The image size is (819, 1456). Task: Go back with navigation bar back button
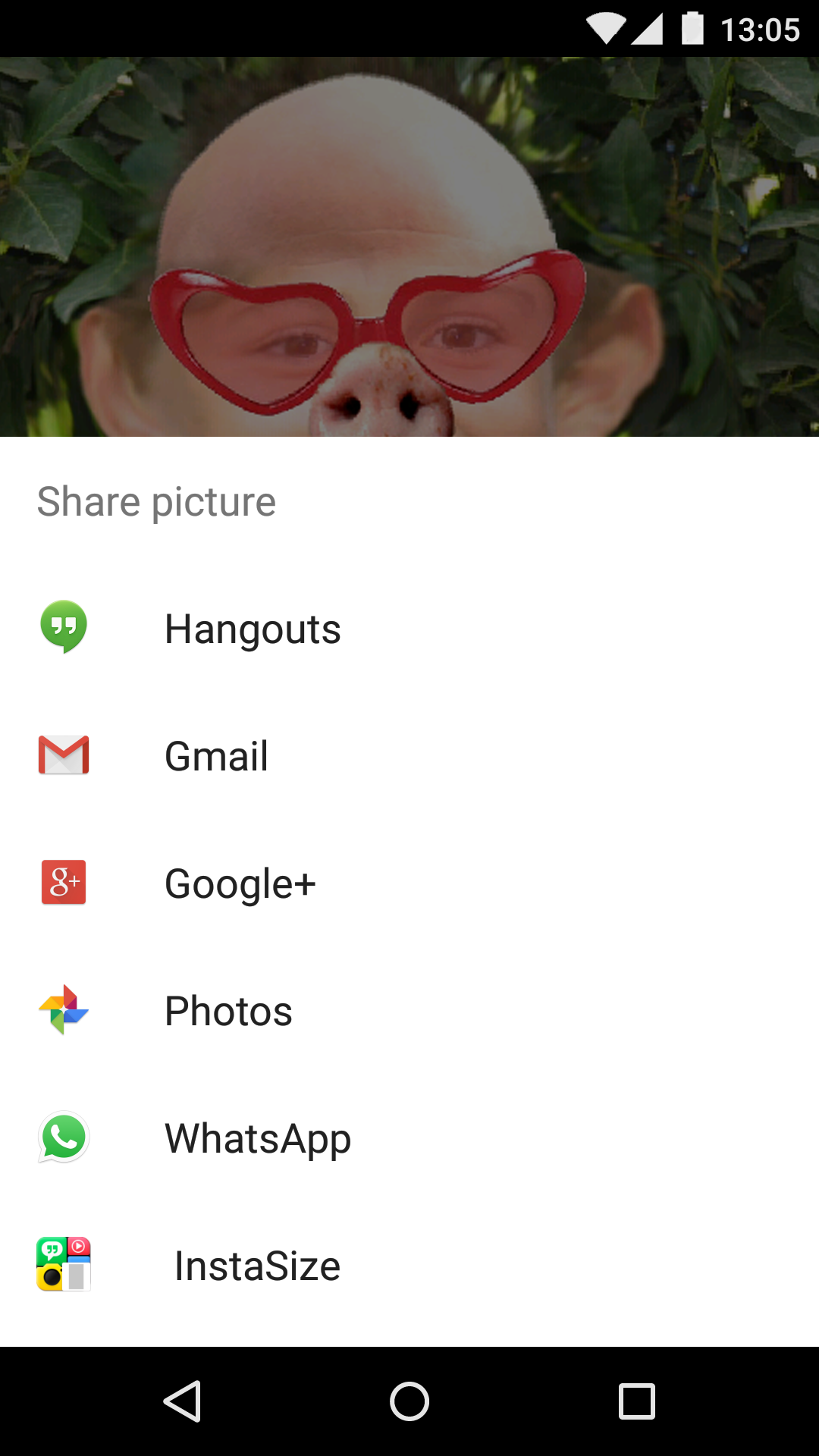coord(183,1401)
